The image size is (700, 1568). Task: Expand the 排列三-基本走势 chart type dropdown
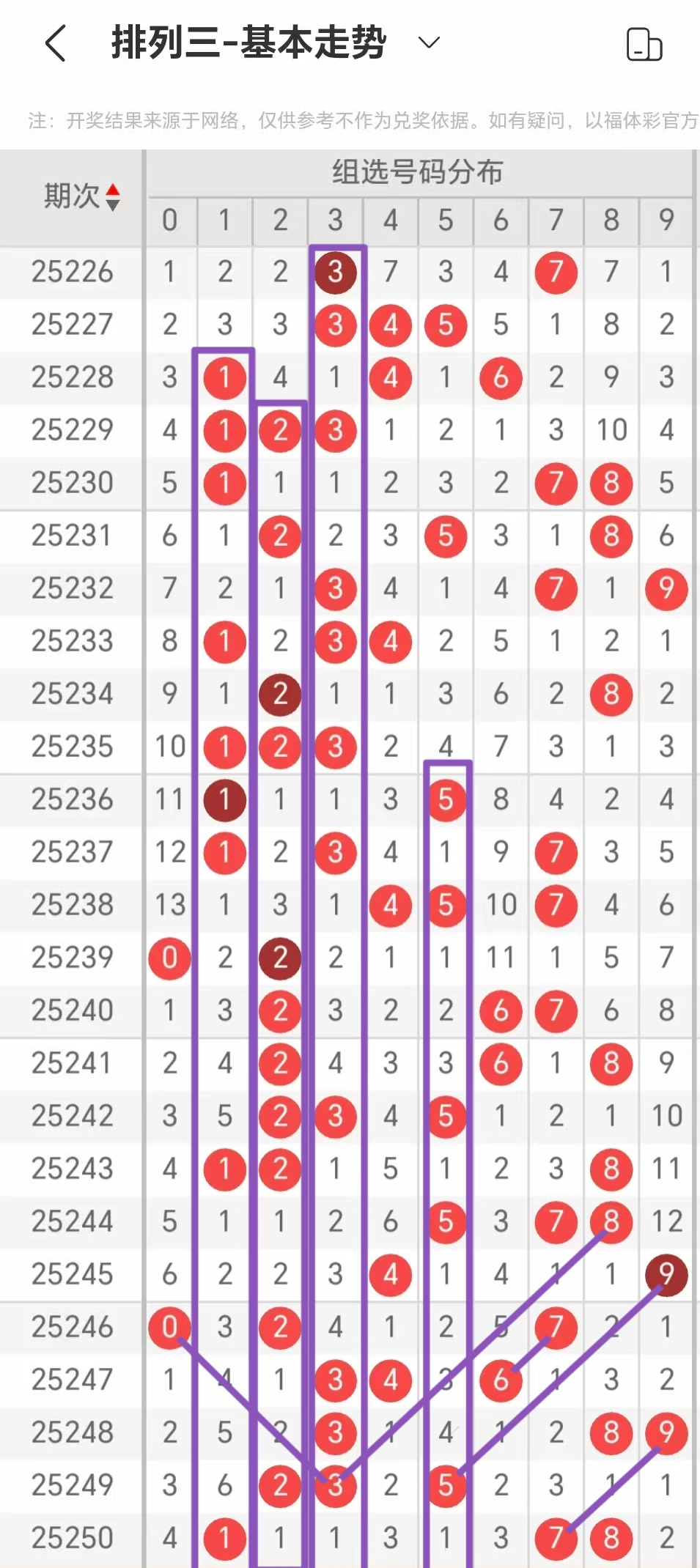coord(429,42)
